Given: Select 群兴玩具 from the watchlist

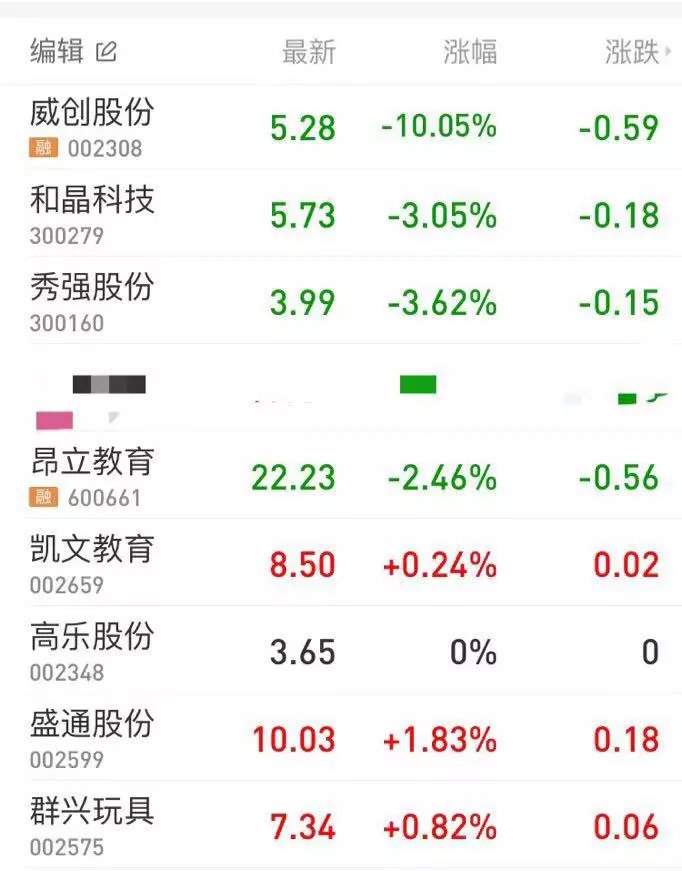Looking at the screenshot, I should coord(92,825).
